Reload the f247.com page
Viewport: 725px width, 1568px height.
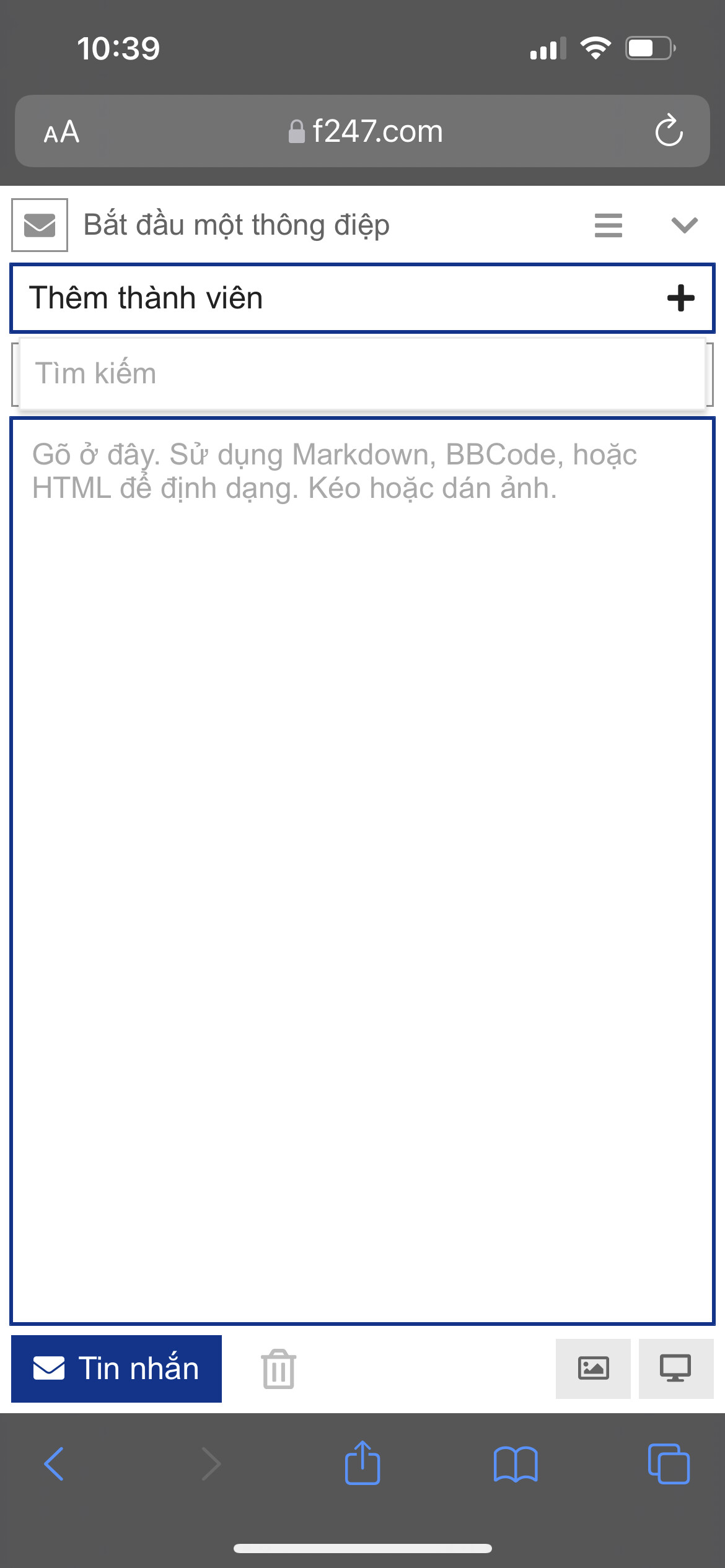pyautogui.click(x=669, y=131)
